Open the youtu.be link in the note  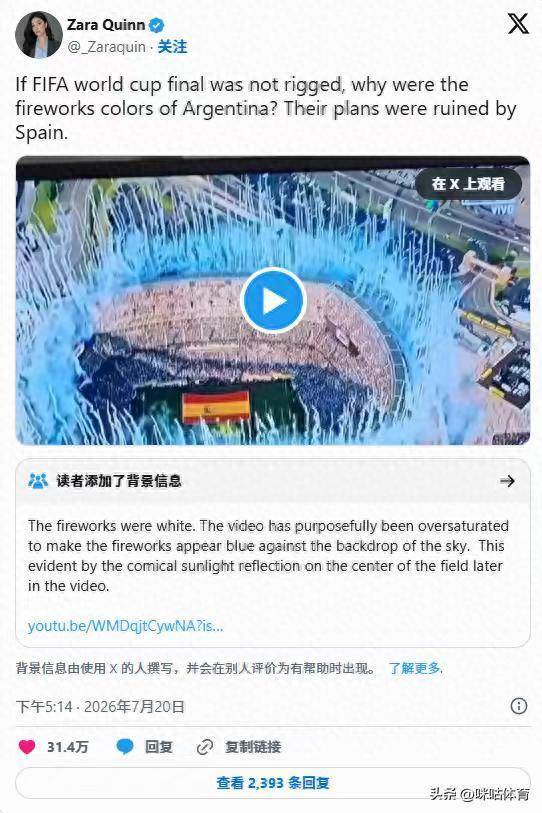click(x=126, y=626)
